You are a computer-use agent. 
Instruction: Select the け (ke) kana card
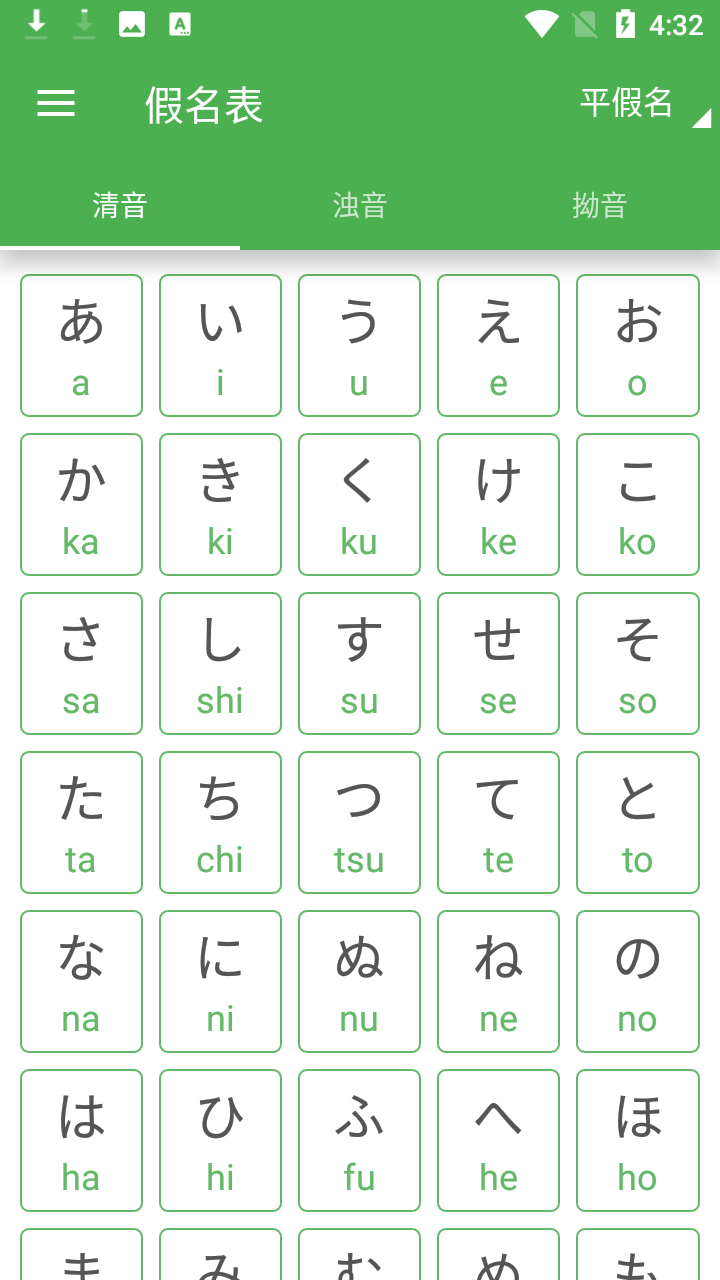(x=498, y=504)
